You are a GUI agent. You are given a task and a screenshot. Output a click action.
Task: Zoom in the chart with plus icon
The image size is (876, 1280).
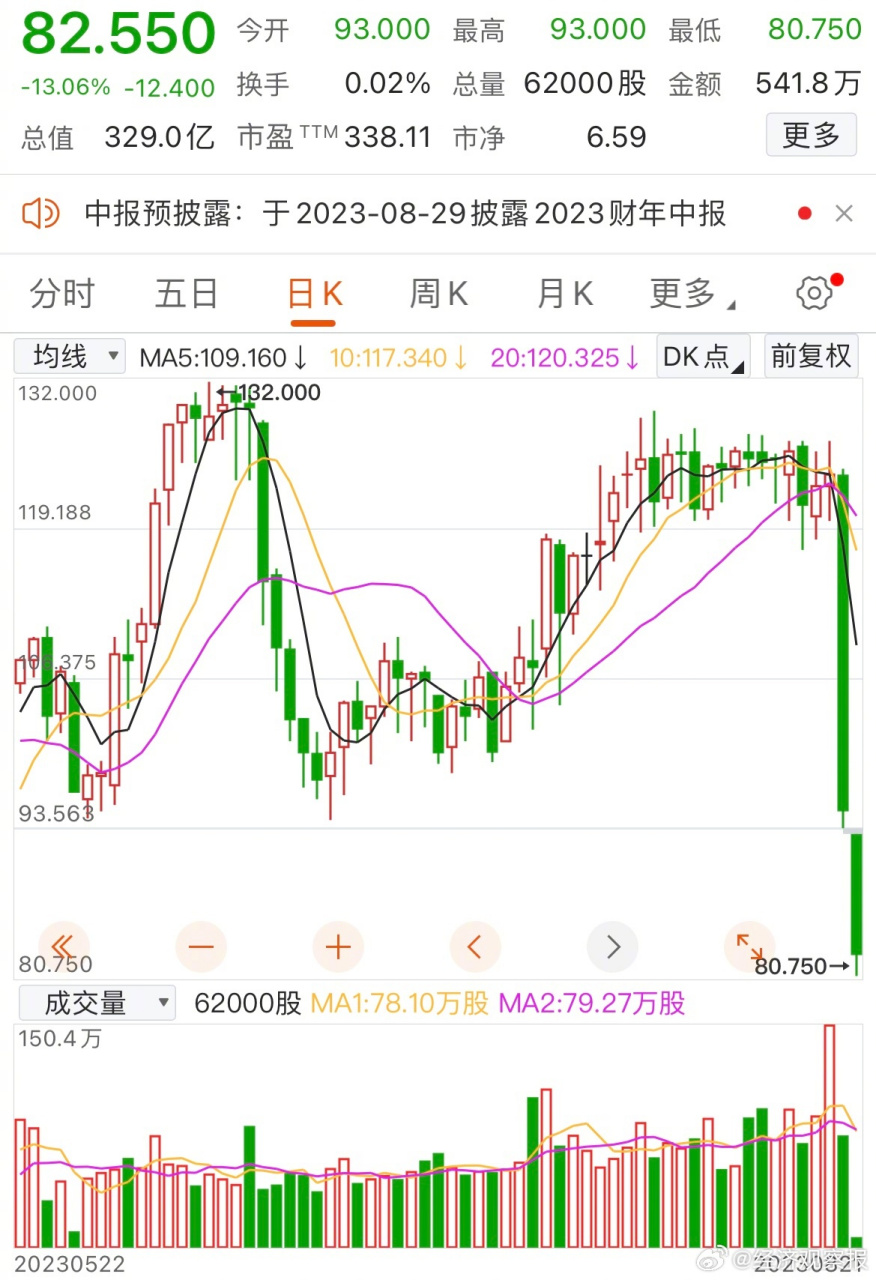point(338,947)
